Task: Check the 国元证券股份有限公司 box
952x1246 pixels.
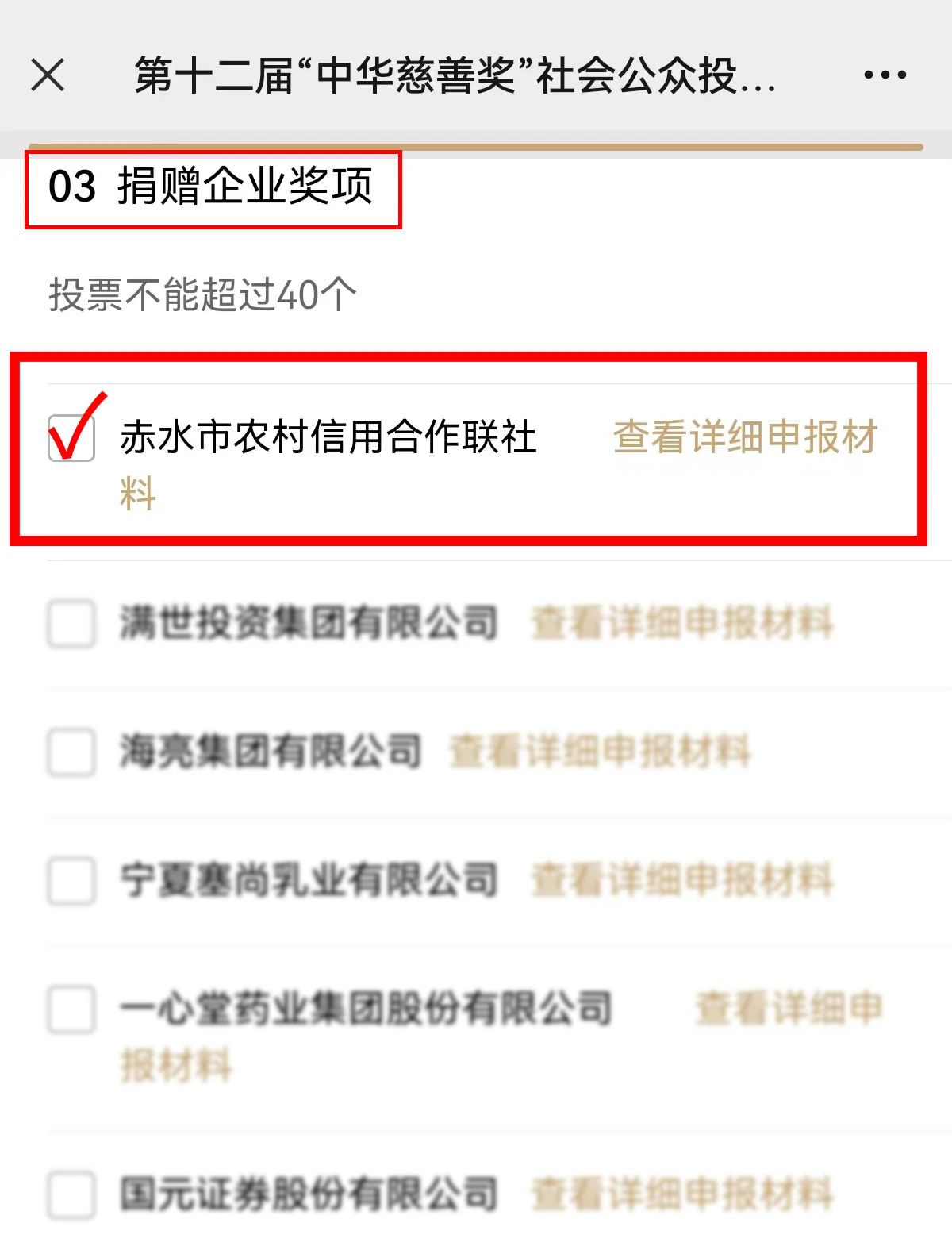Action: 71,1194
